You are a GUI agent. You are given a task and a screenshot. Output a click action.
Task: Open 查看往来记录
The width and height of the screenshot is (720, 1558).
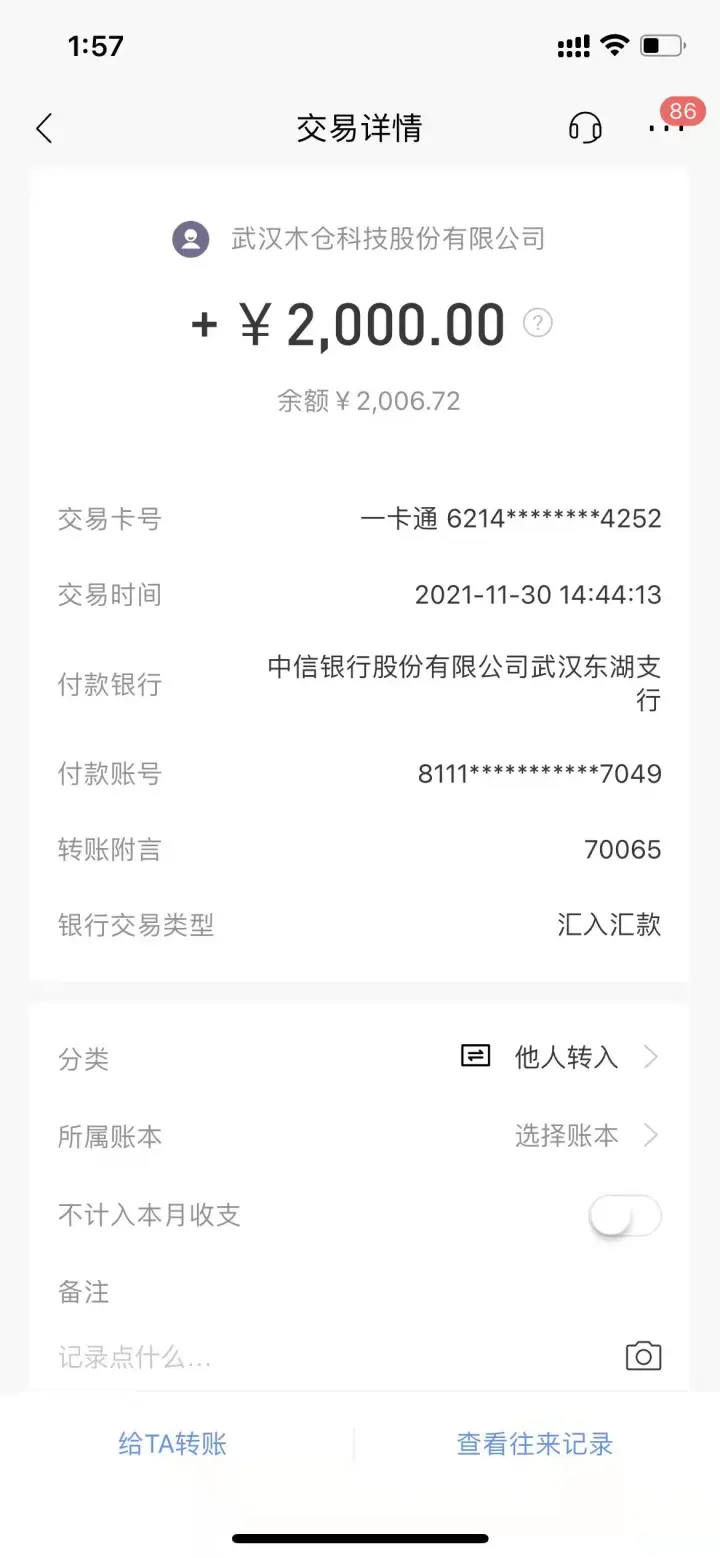click(535, 1444)
